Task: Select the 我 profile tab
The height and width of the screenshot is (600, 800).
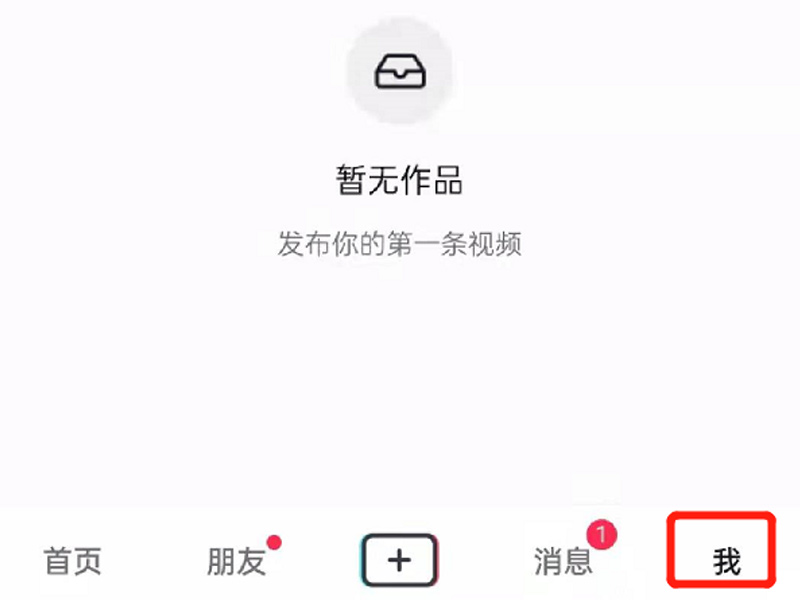Action: tap(726, 562)
